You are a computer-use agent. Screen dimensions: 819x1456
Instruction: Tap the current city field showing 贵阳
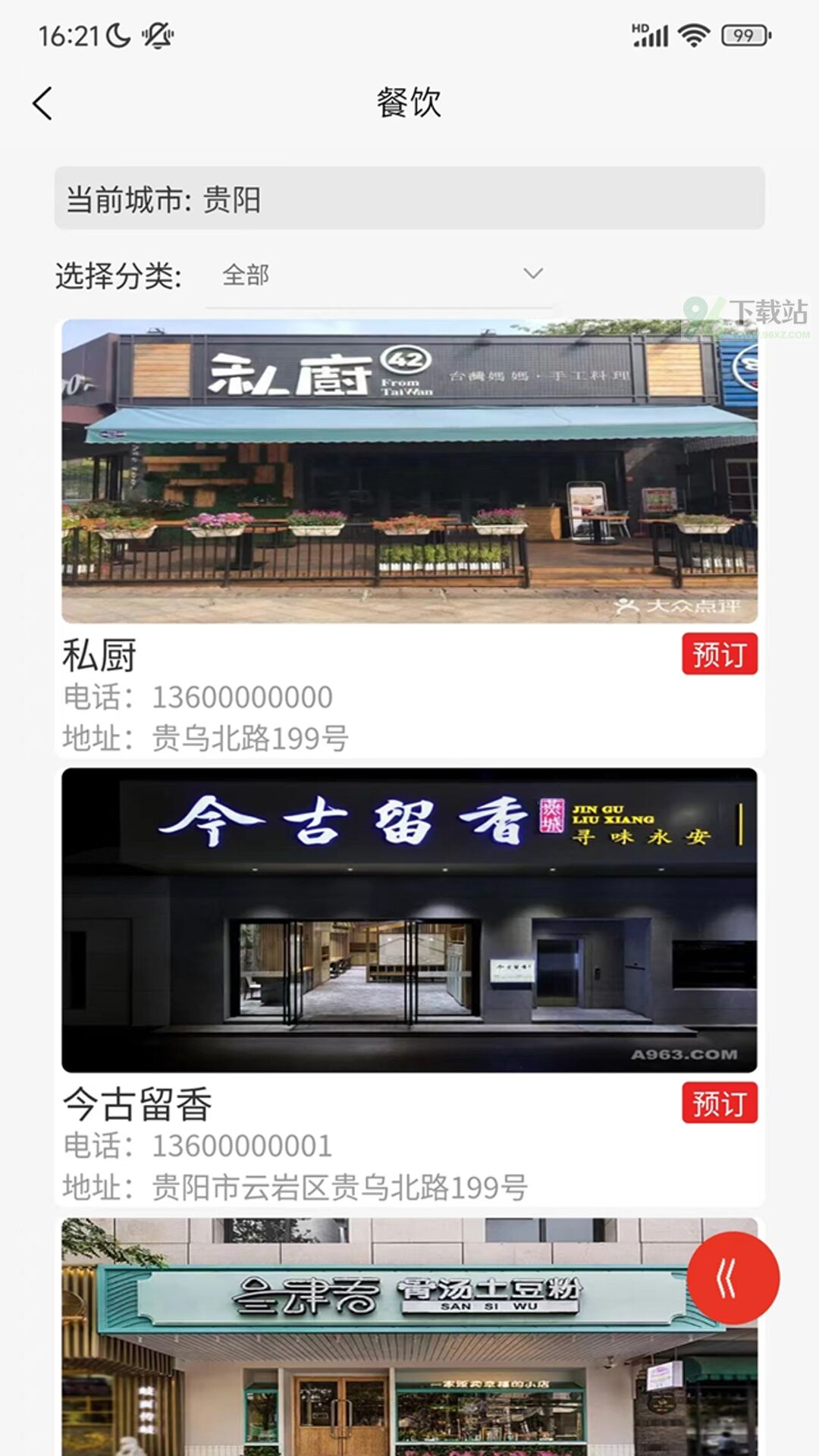pos(409,199)
